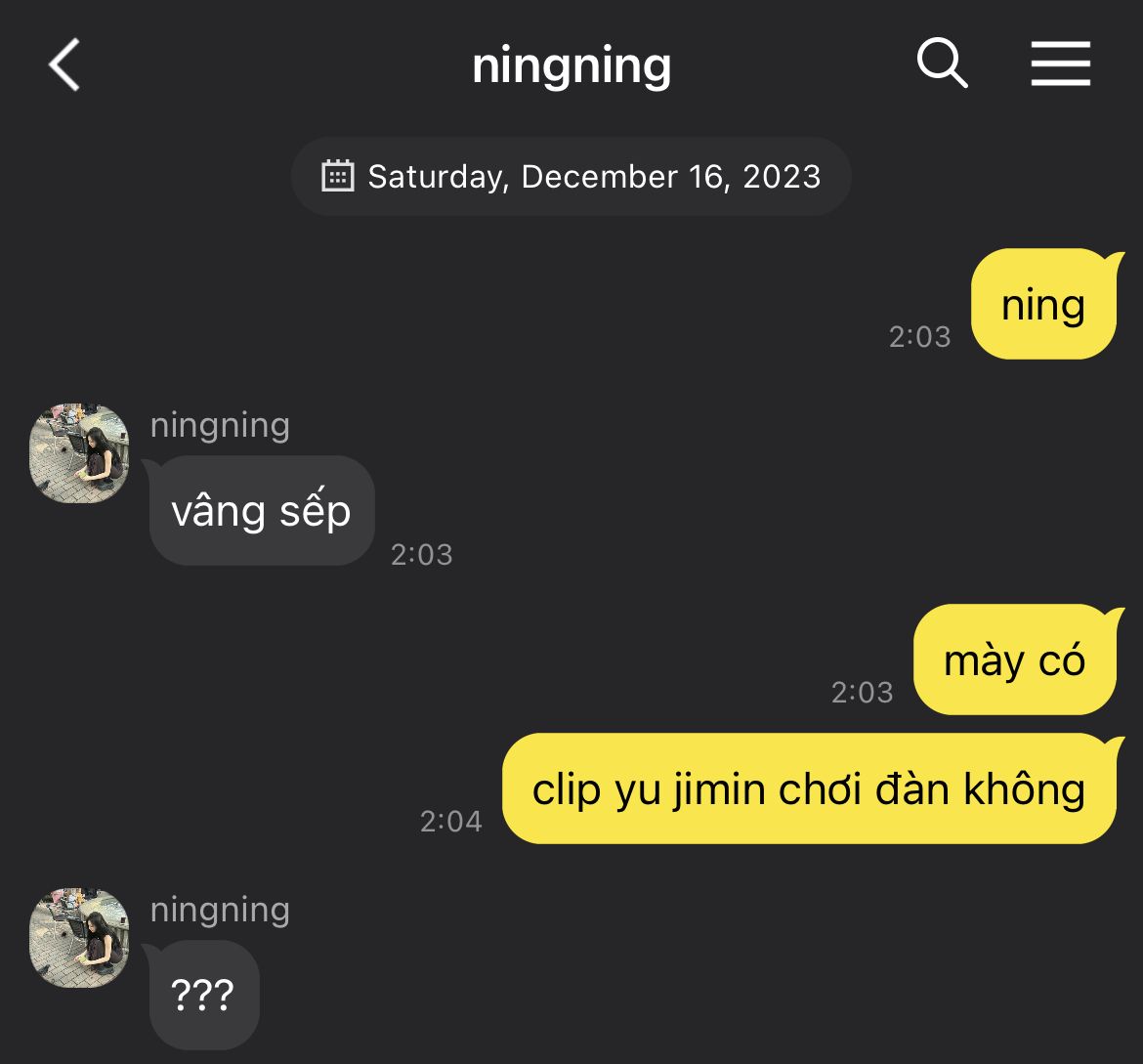Open the Saturday, December 16, 2023 date picker

click(571, 177)
